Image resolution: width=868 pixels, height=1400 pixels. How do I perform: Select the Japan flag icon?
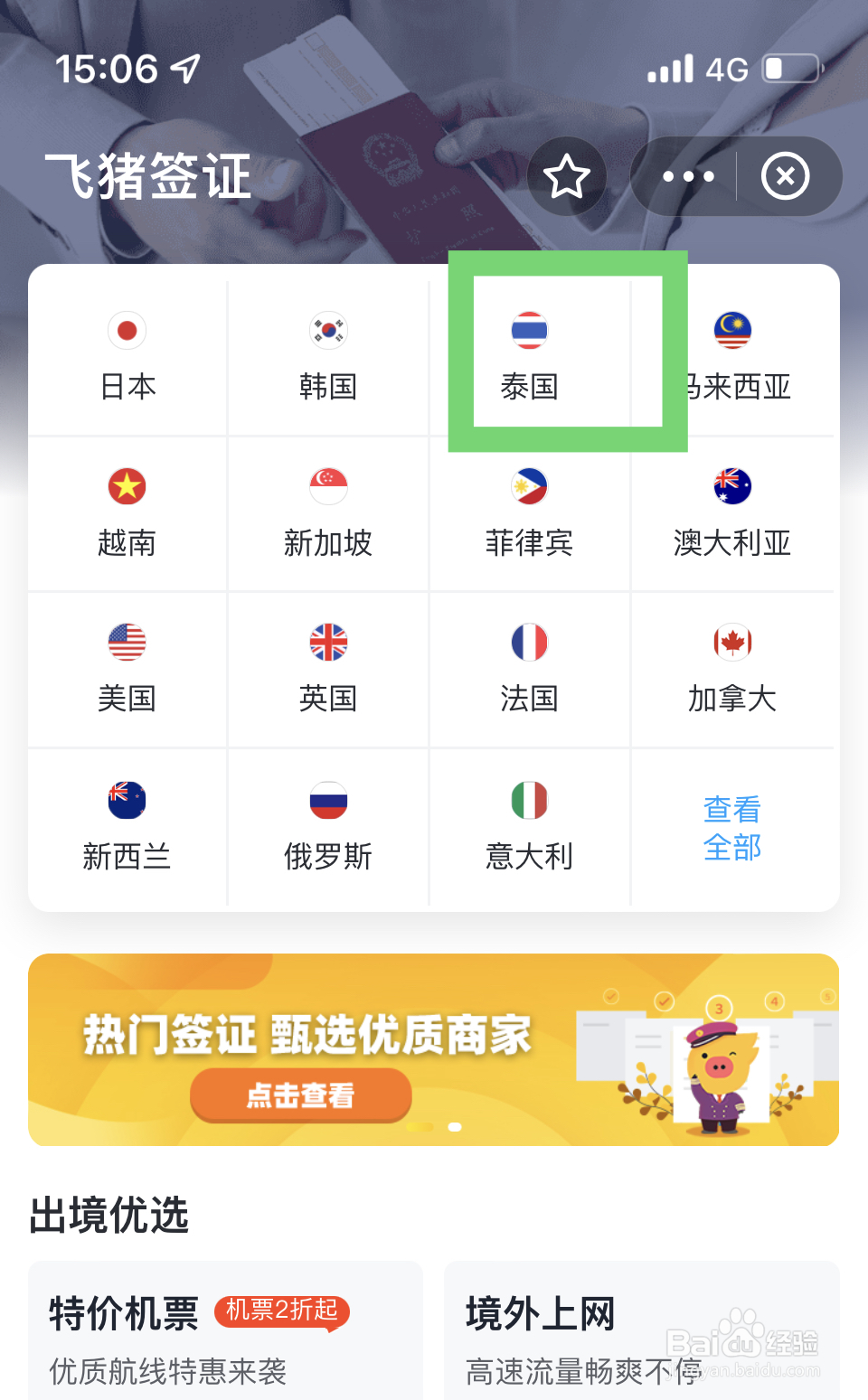coord(127,331)
